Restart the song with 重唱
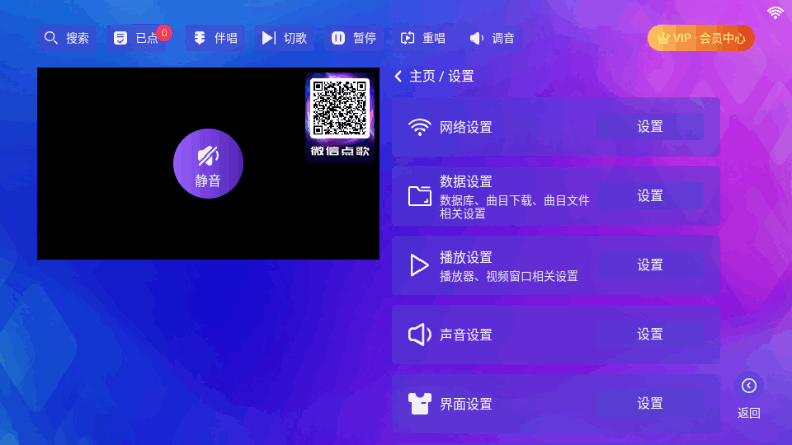The image size is (792, 445). tap(422, 38)
